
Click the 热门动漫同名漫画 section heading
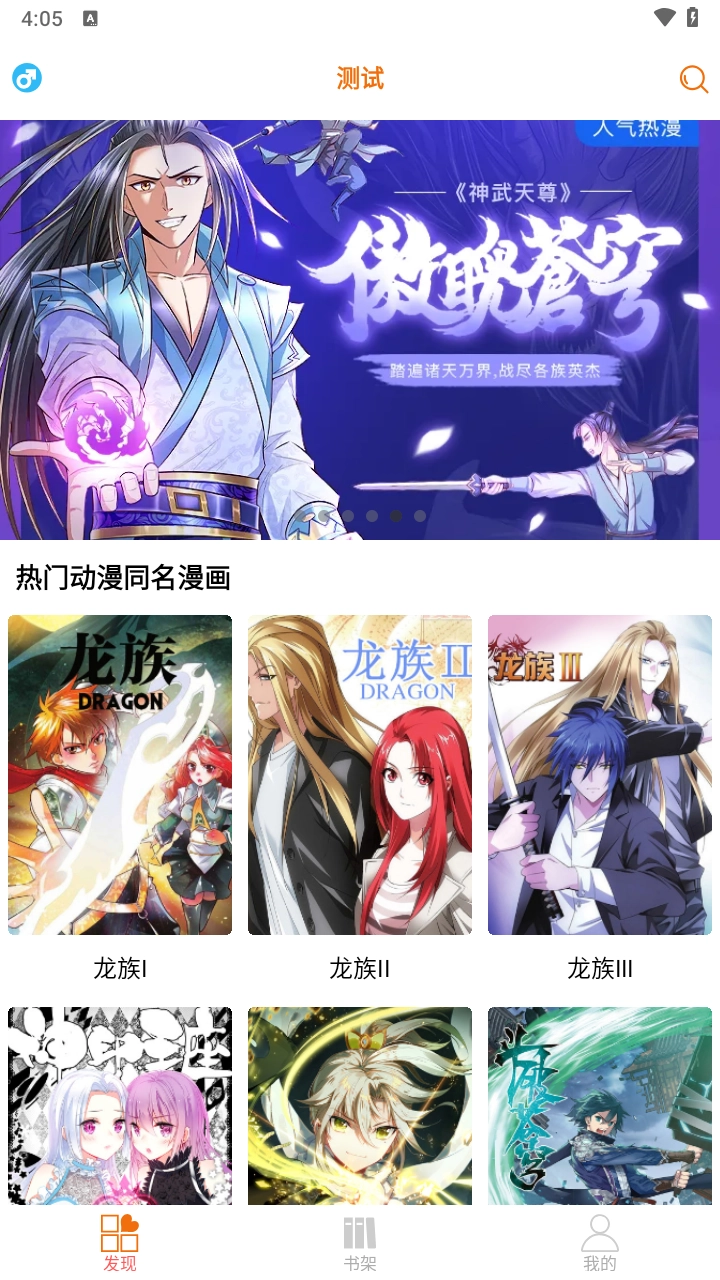pyautogui.click(x=122, y=579)
